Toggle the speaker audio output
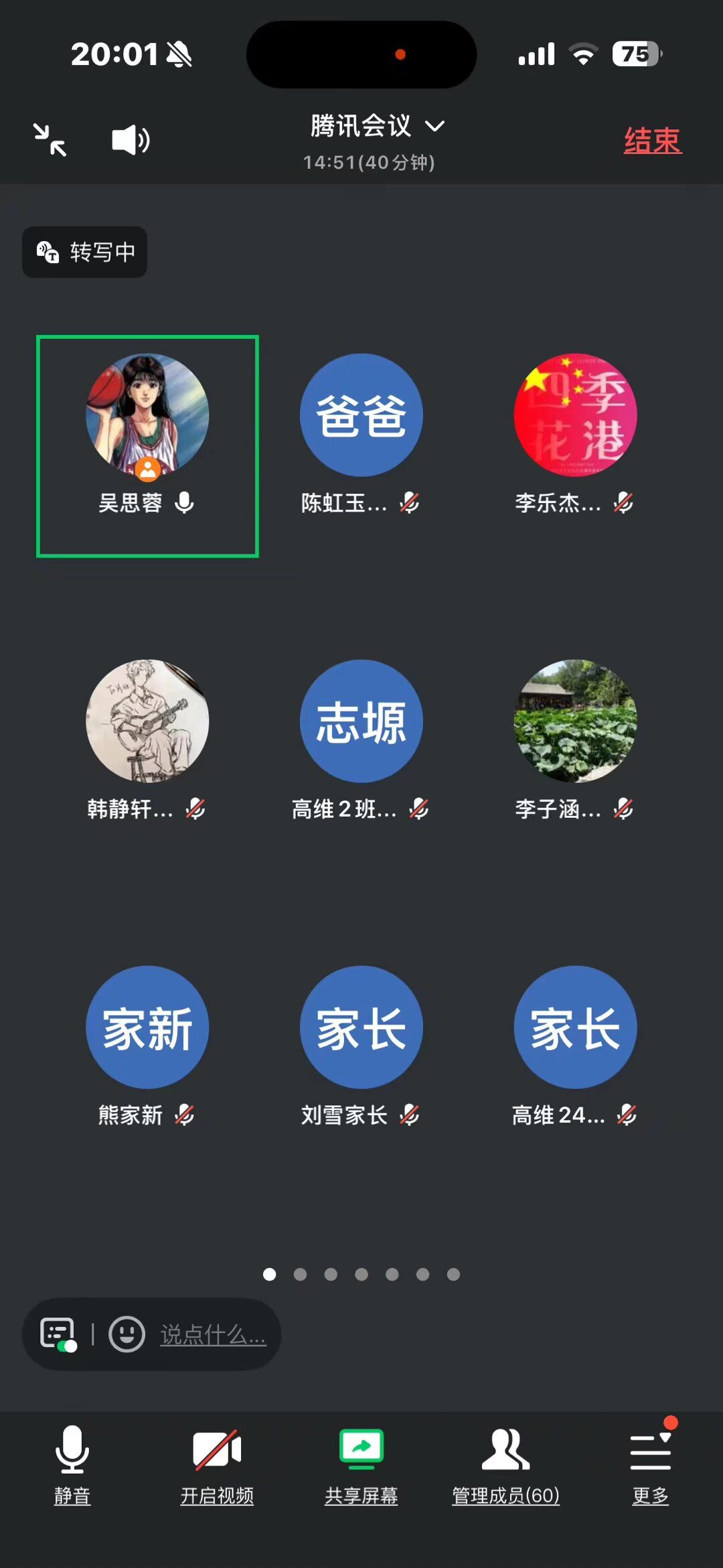The height and width of the screenshot is (1568, 723). coord(130,140)
